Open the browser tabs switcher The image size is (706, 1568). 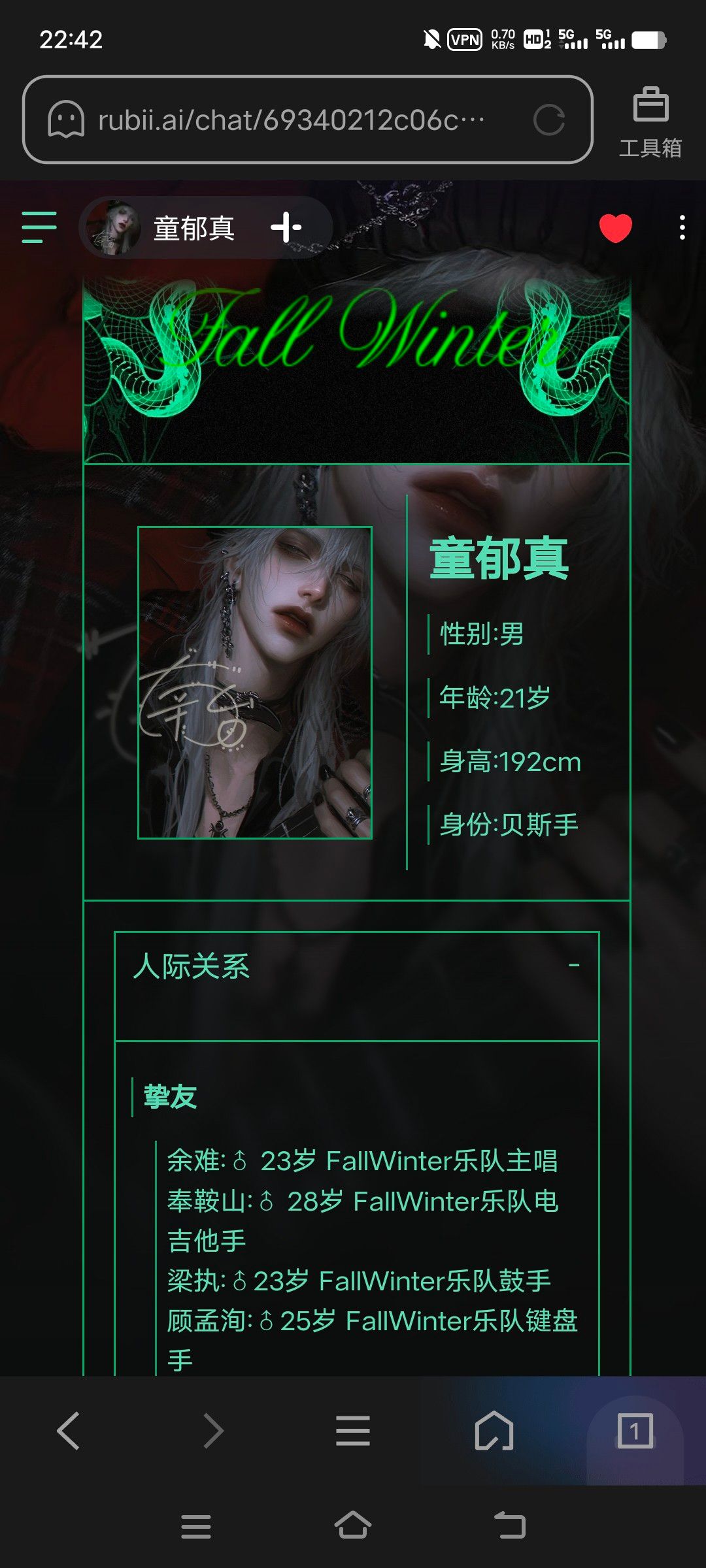(x=635, y=1431)
